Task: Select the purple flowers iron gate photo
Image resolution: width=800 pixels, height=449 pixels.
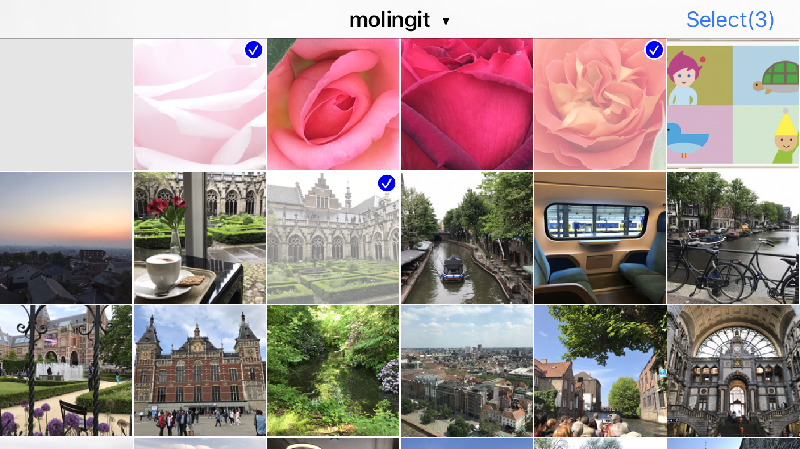Action: coord(65,371)
